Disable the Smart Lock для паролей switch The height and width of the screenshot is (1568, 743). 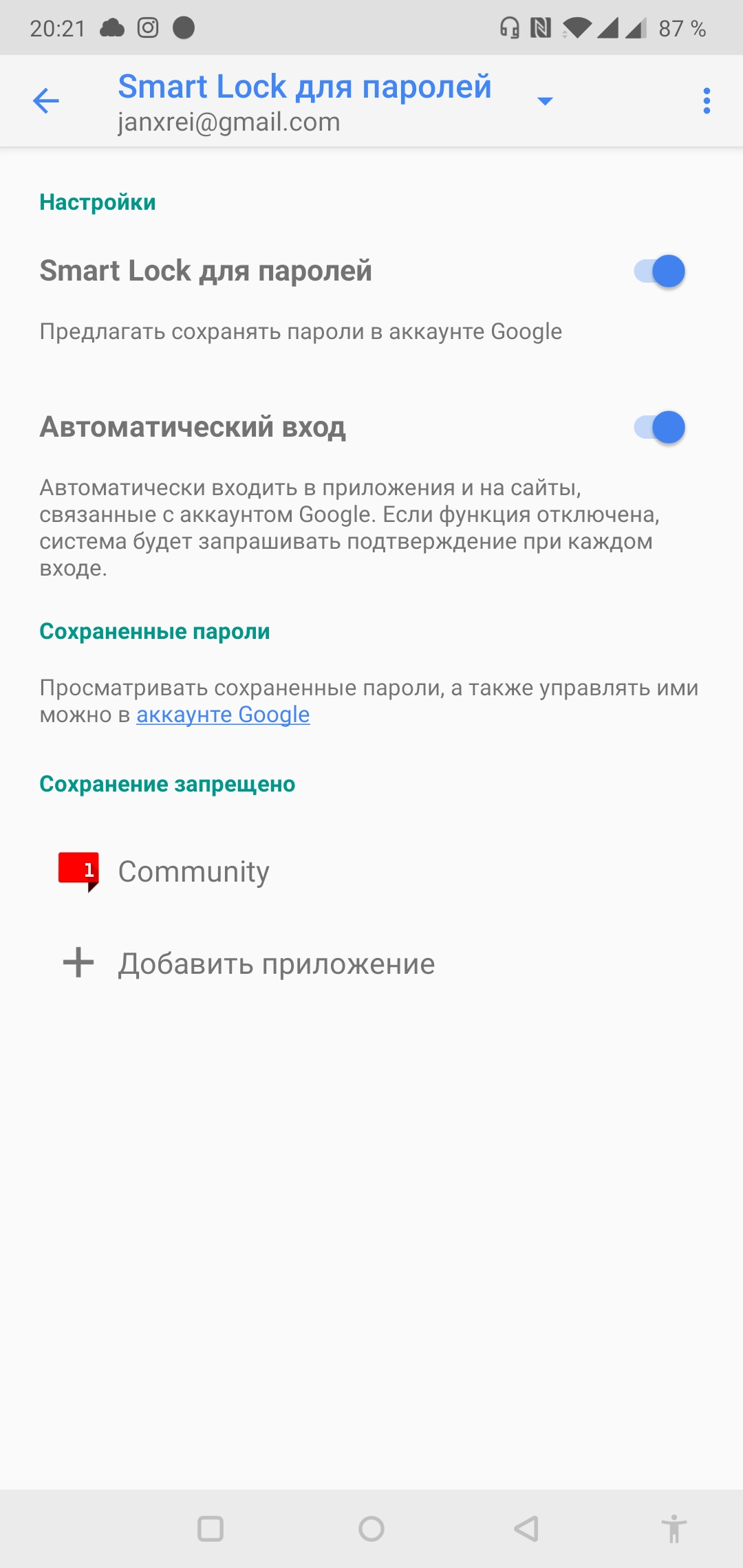[659, 271]
